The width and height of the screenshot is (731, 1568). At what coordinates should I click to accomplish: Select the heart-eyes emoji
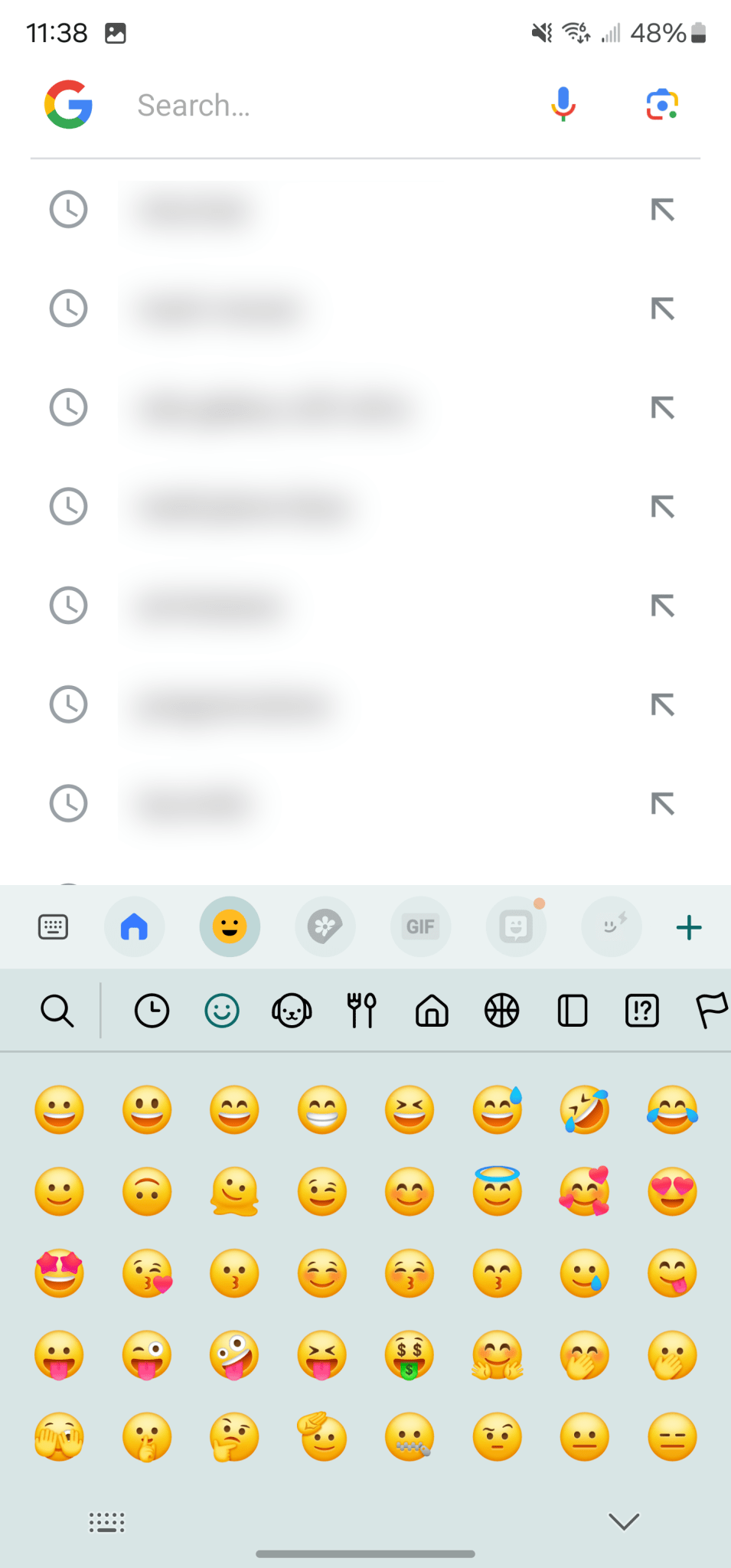tap(671, 1191)
